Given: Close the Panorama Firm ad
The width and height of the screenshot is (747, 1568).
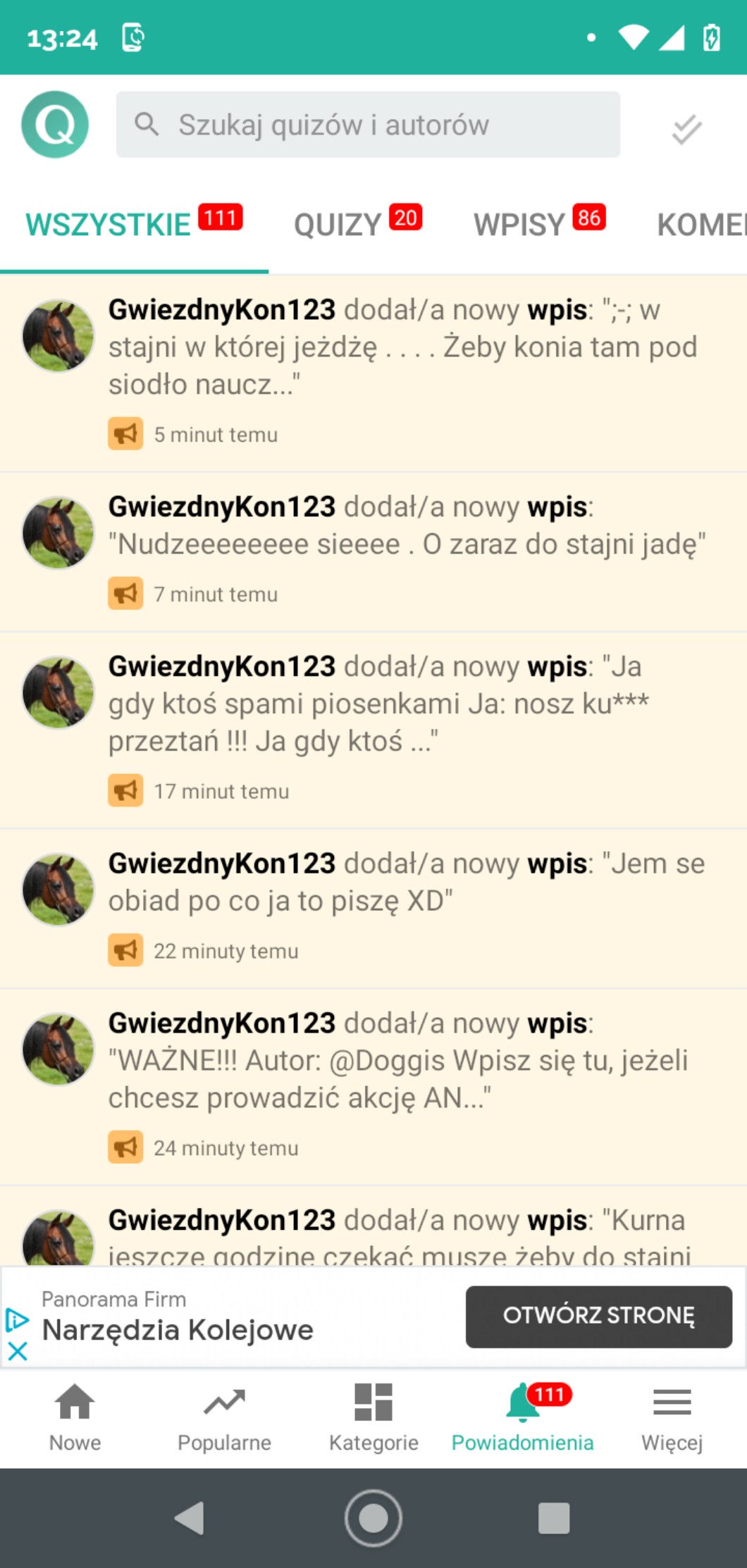Looking at the screenshot, I should (x=17, y=1350).
